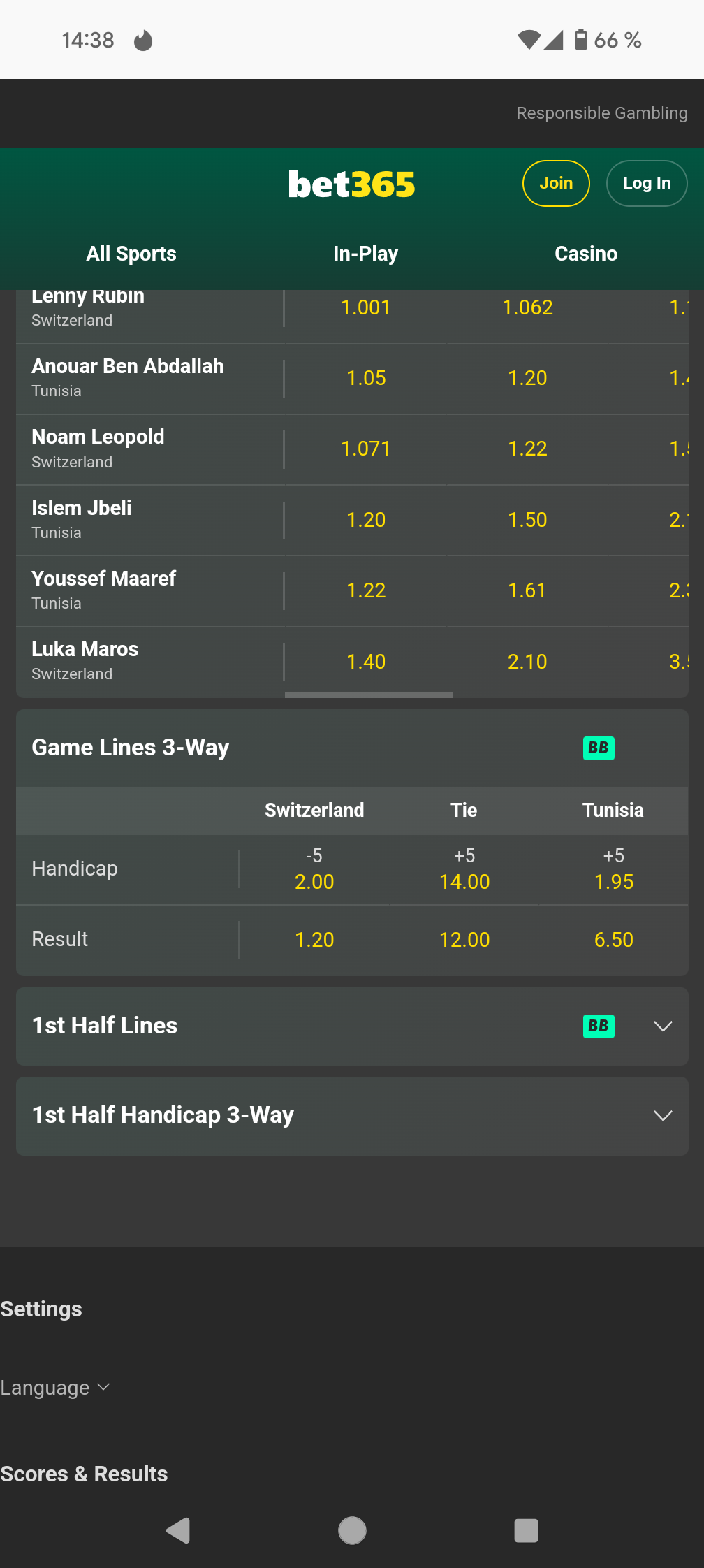Pick Switzerland -5 handicap at 2.00
Image resolution: width=704 pixels, height=1568 pixels.
(x=314, y=869)
